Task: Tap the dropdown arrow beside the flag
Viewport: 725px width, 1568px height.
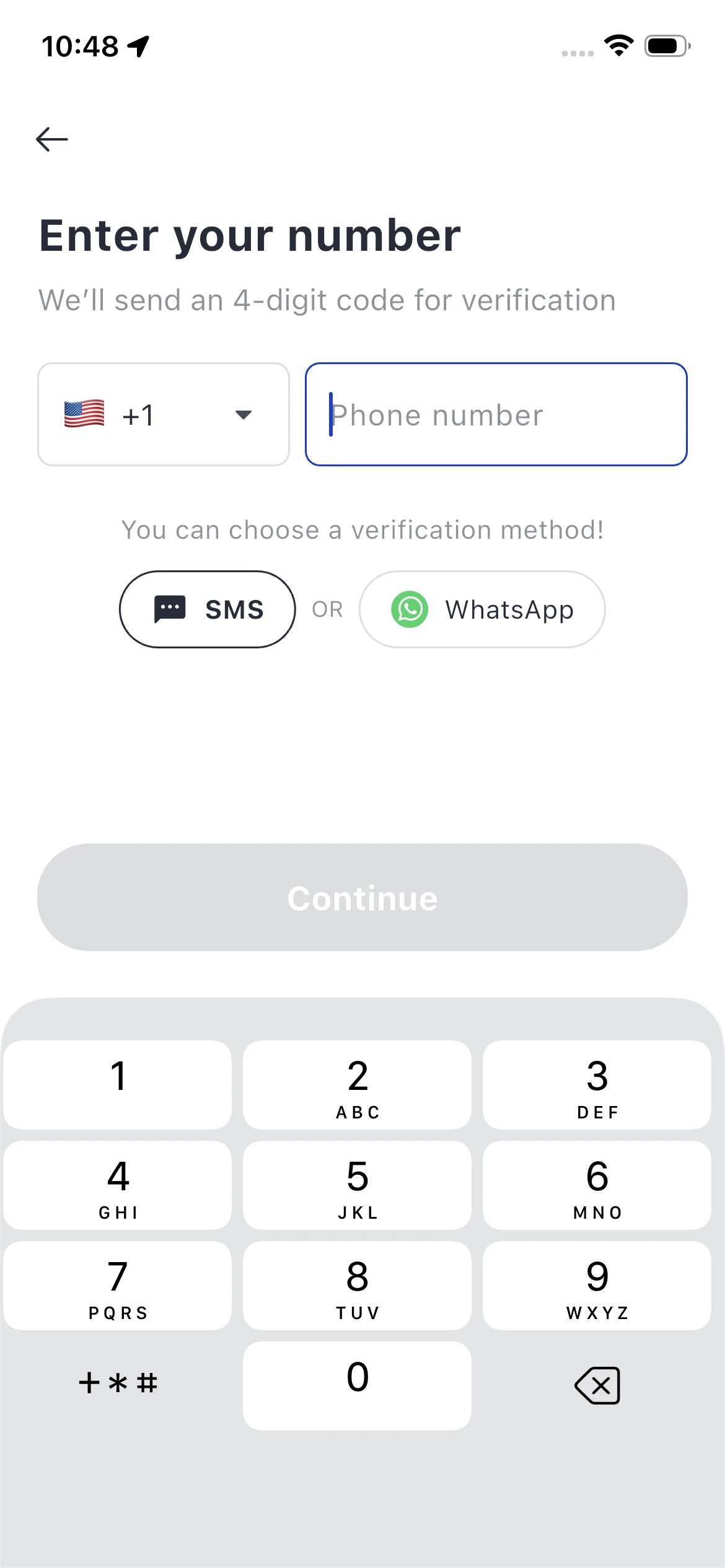Action: (x=244, y=415)
